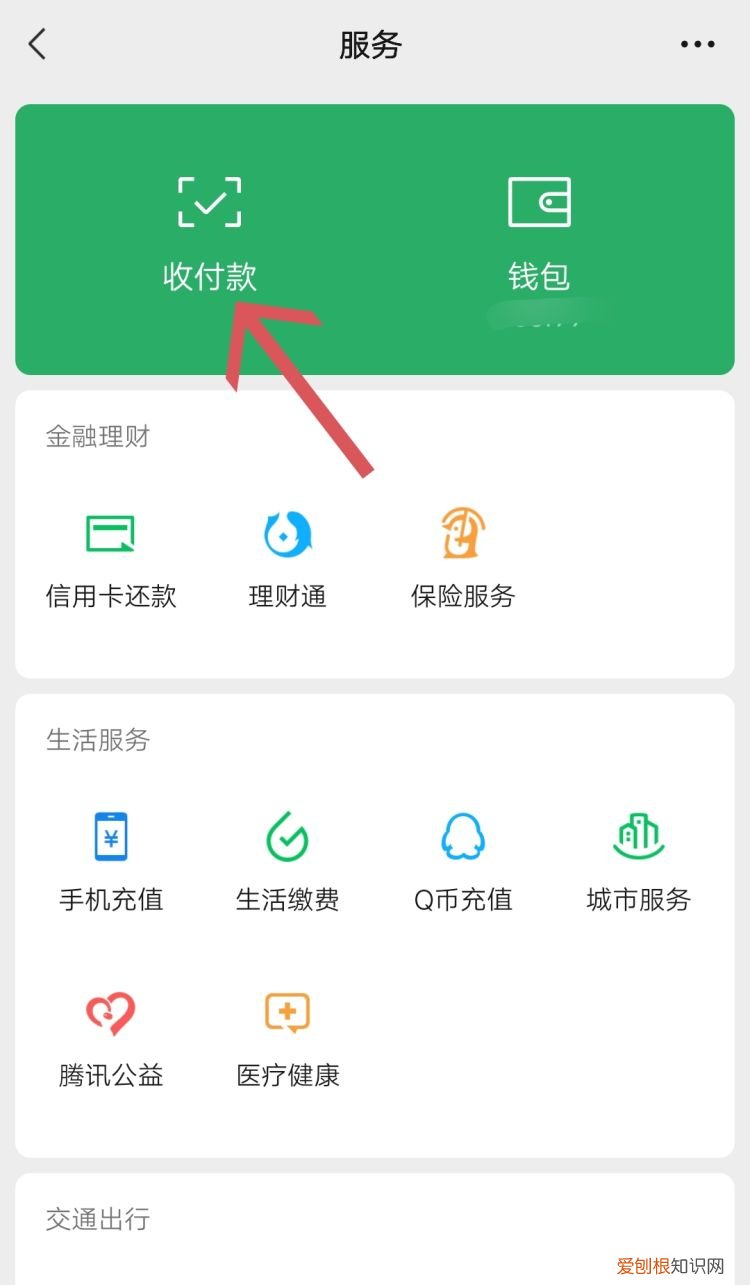Viewport: 750px width, 1285px height.
Task: Open the 钱包 wallet
Action: tap(540, 230)
